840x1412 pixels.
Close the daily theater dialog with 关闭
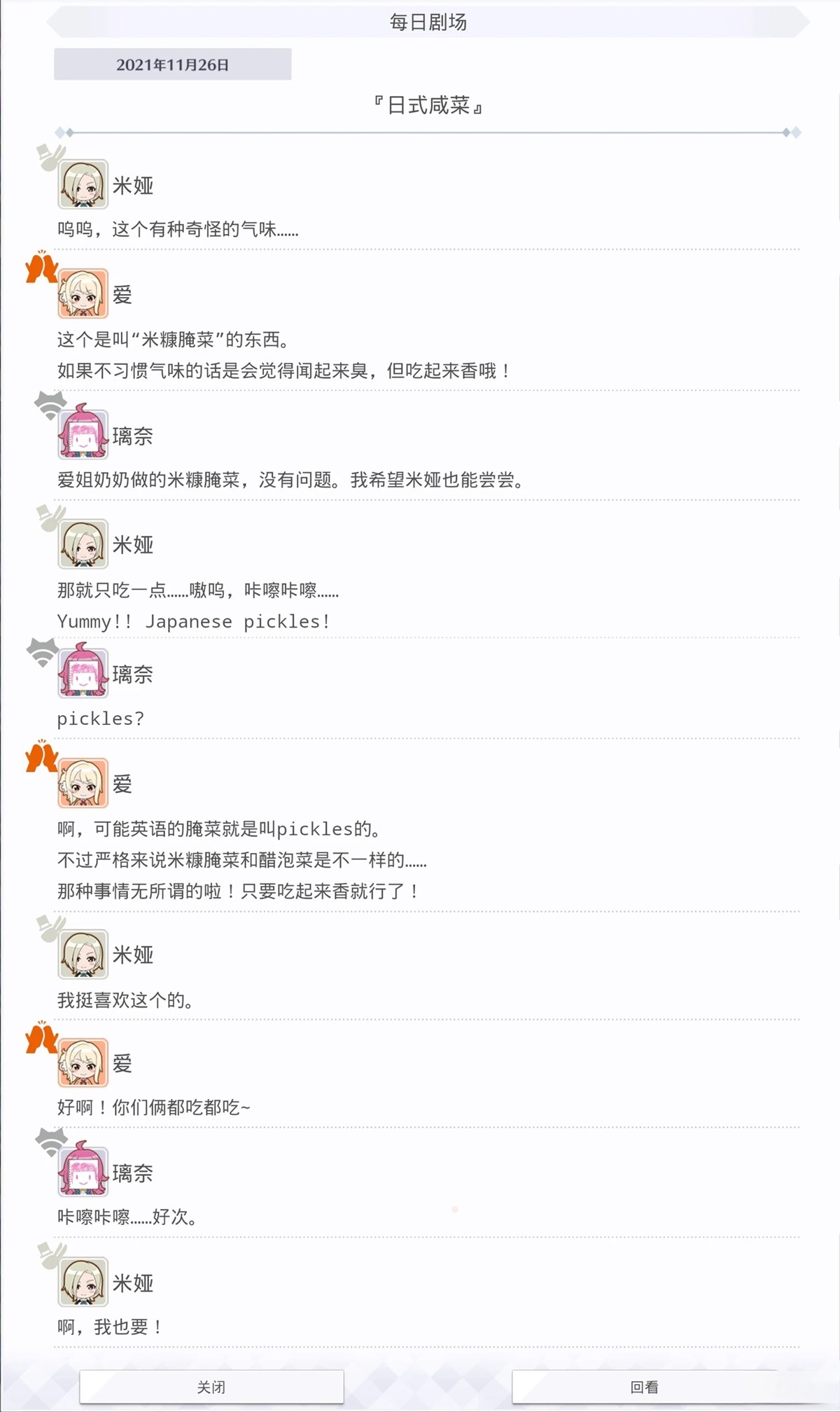click(x=211, y=1387)
